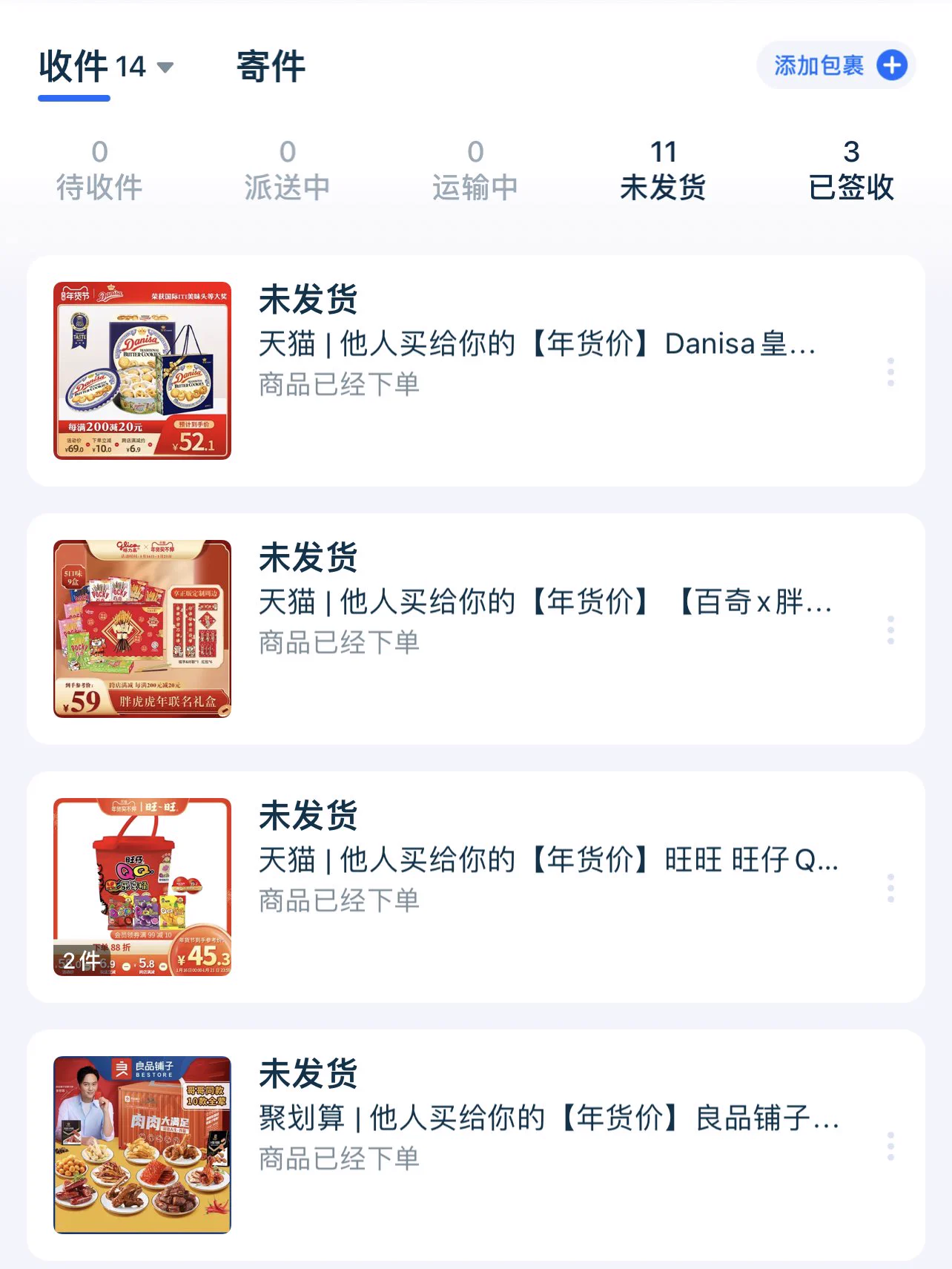Open the more options on the 百奇 Pocky package

pos(890,630)
